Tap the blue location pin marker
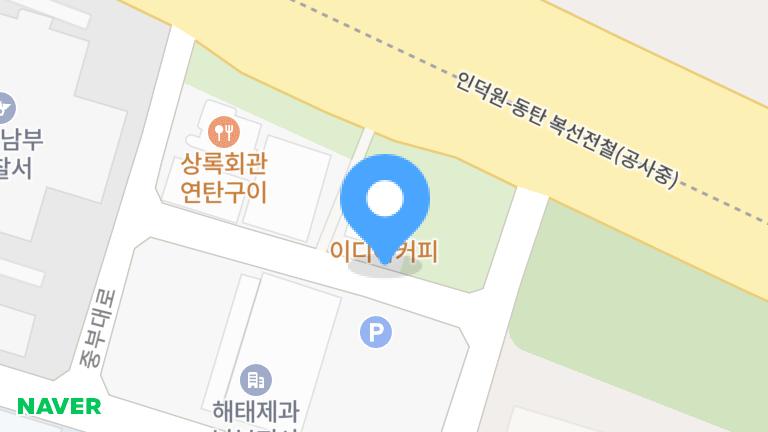The height and width of the screenshot is (432, 768). pos(385,201)
